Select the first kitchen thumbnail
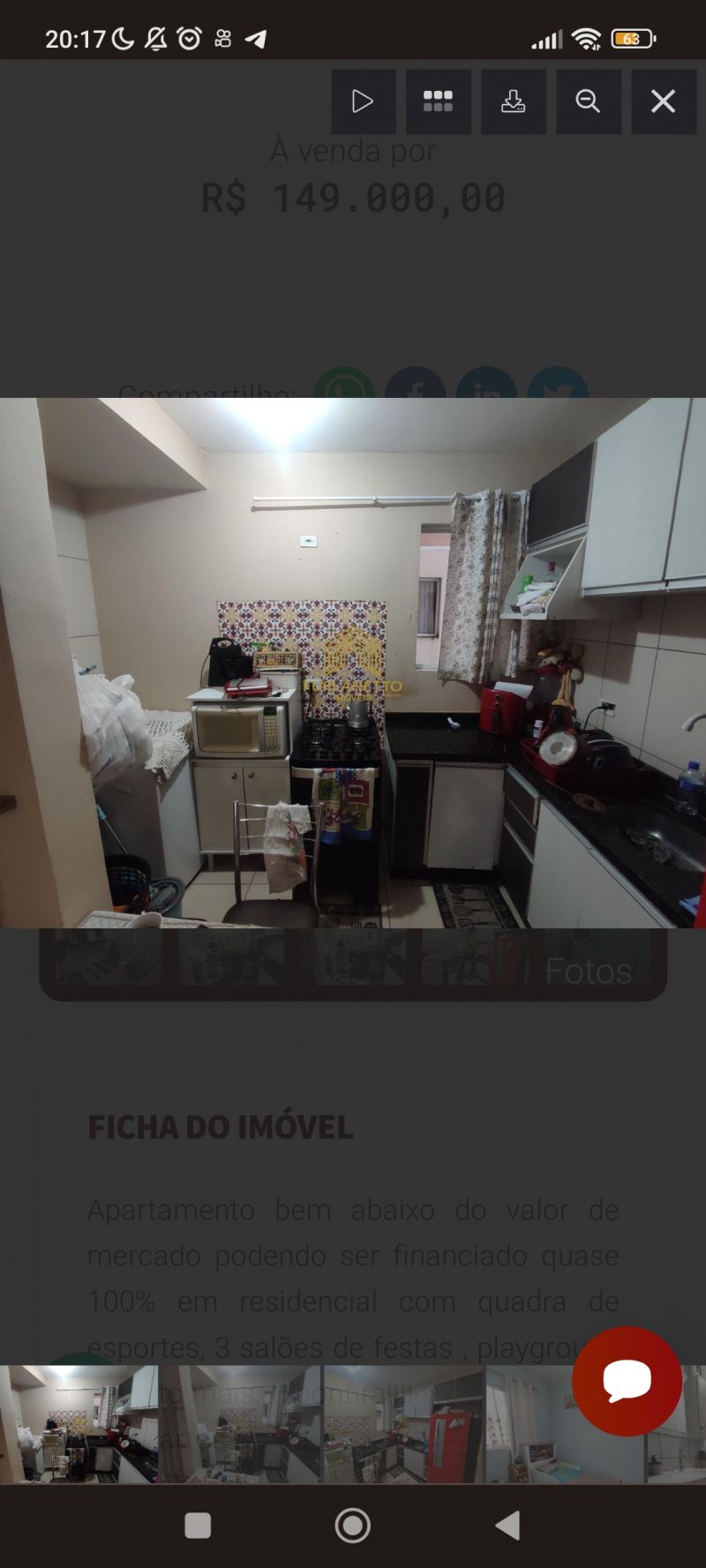This screenshot has width=706, height=1568. (79, 1424)
